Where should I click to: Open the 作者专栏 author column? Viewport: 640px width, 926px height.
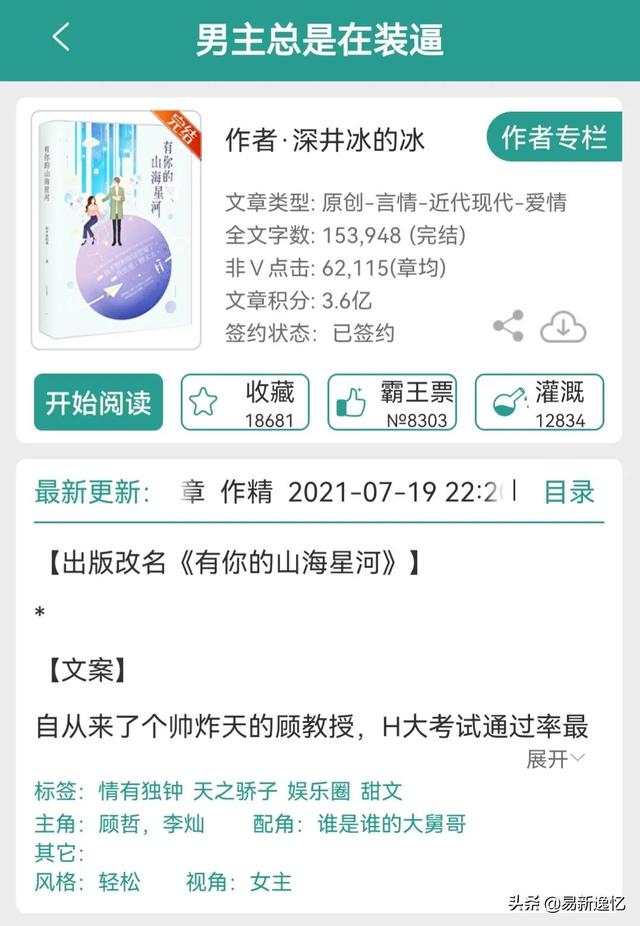tap(553, 138)
